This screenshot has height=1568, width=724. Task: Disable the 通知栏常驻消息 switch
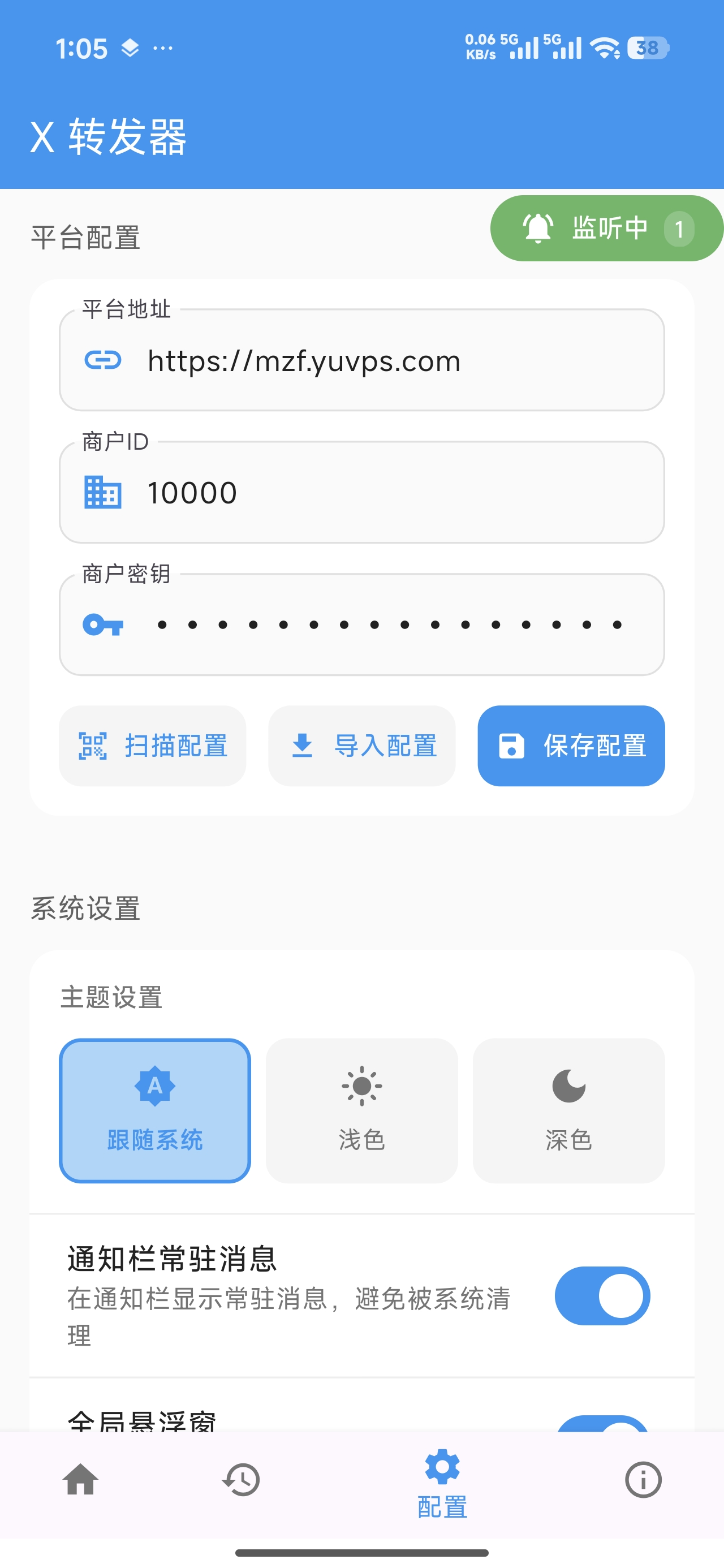point(602,1296)
